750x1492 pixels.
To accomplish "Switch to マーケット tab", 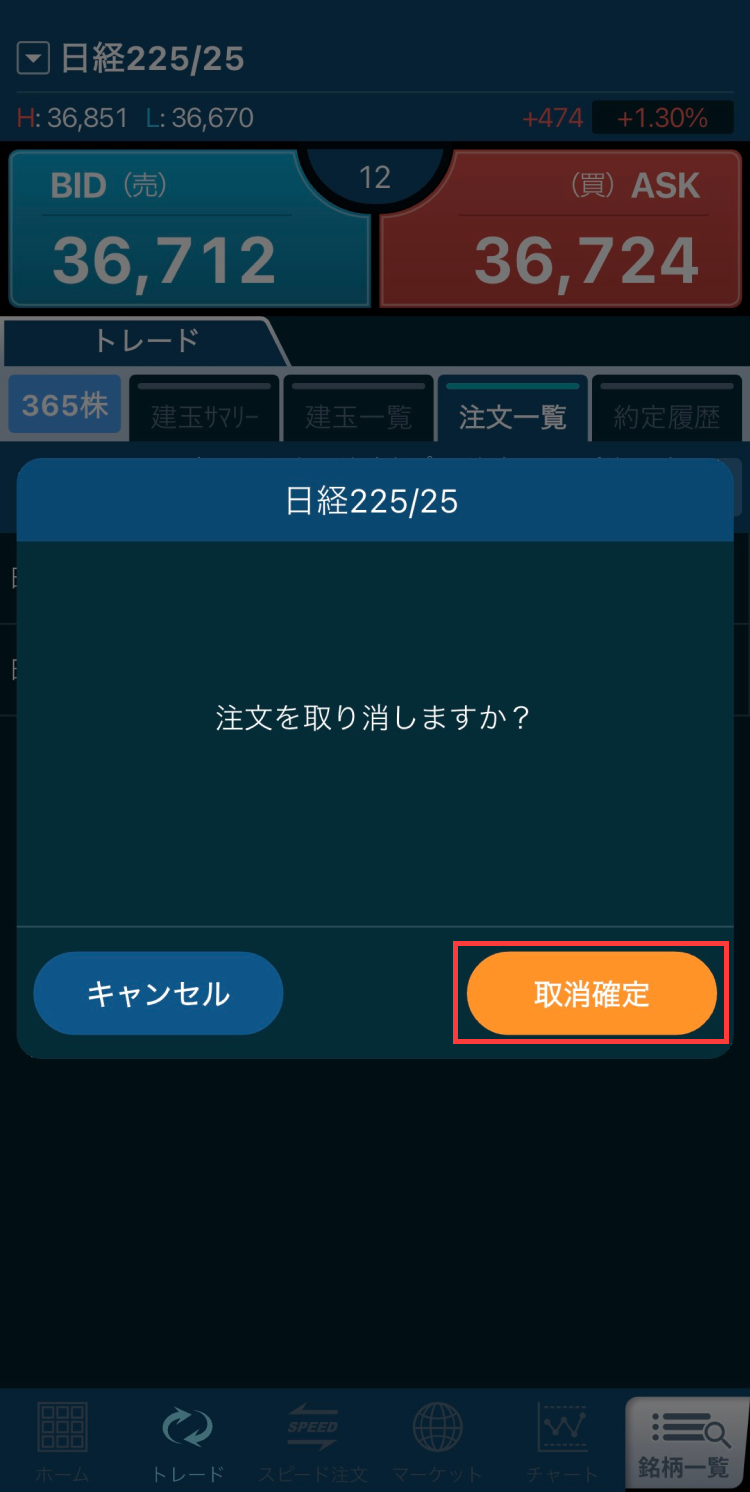I will pyautogui.click(x=438, y=1441).
